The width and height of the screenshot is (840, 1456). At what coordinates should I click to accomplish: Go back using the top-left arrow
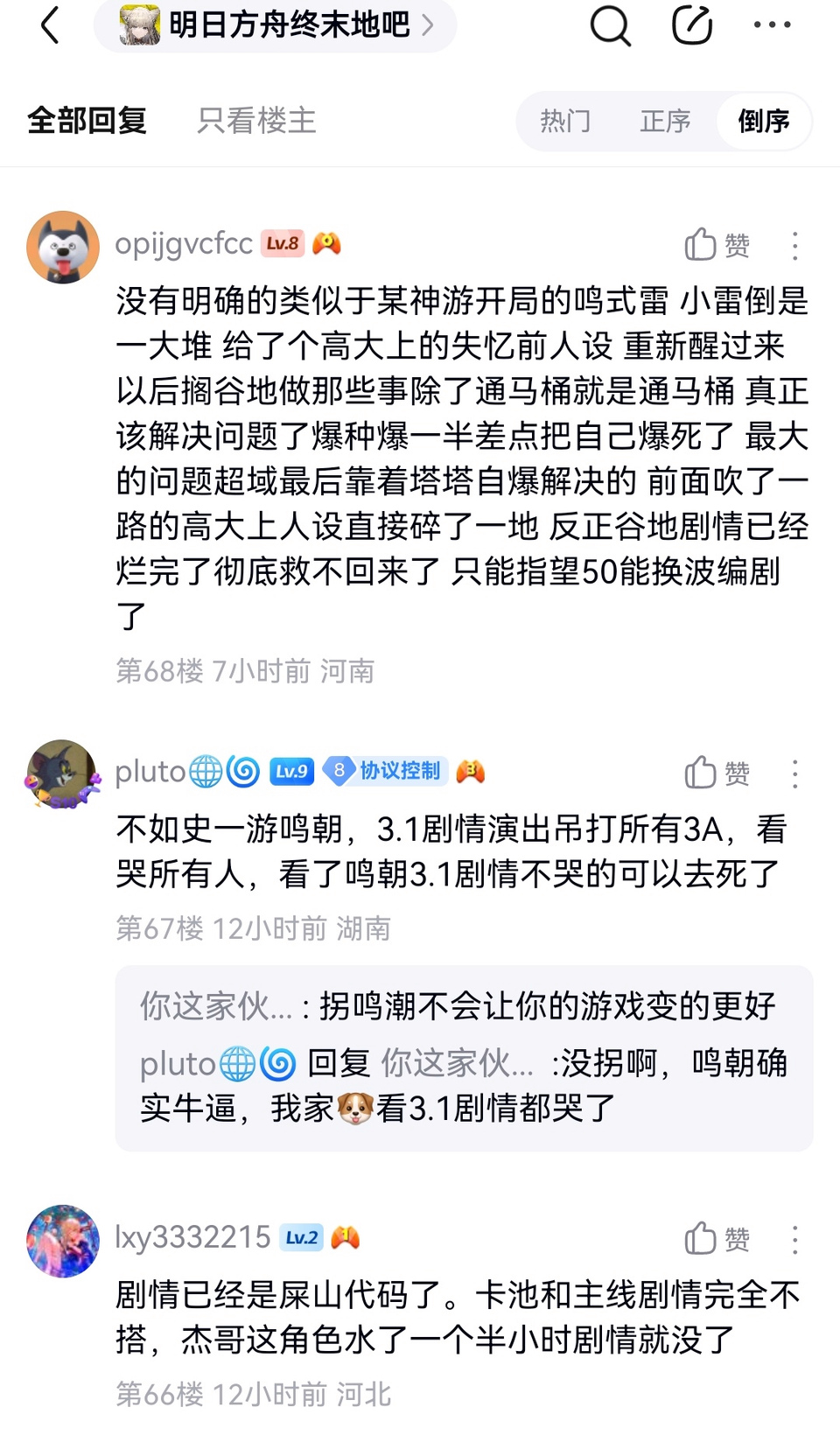(x=50, y=24)
